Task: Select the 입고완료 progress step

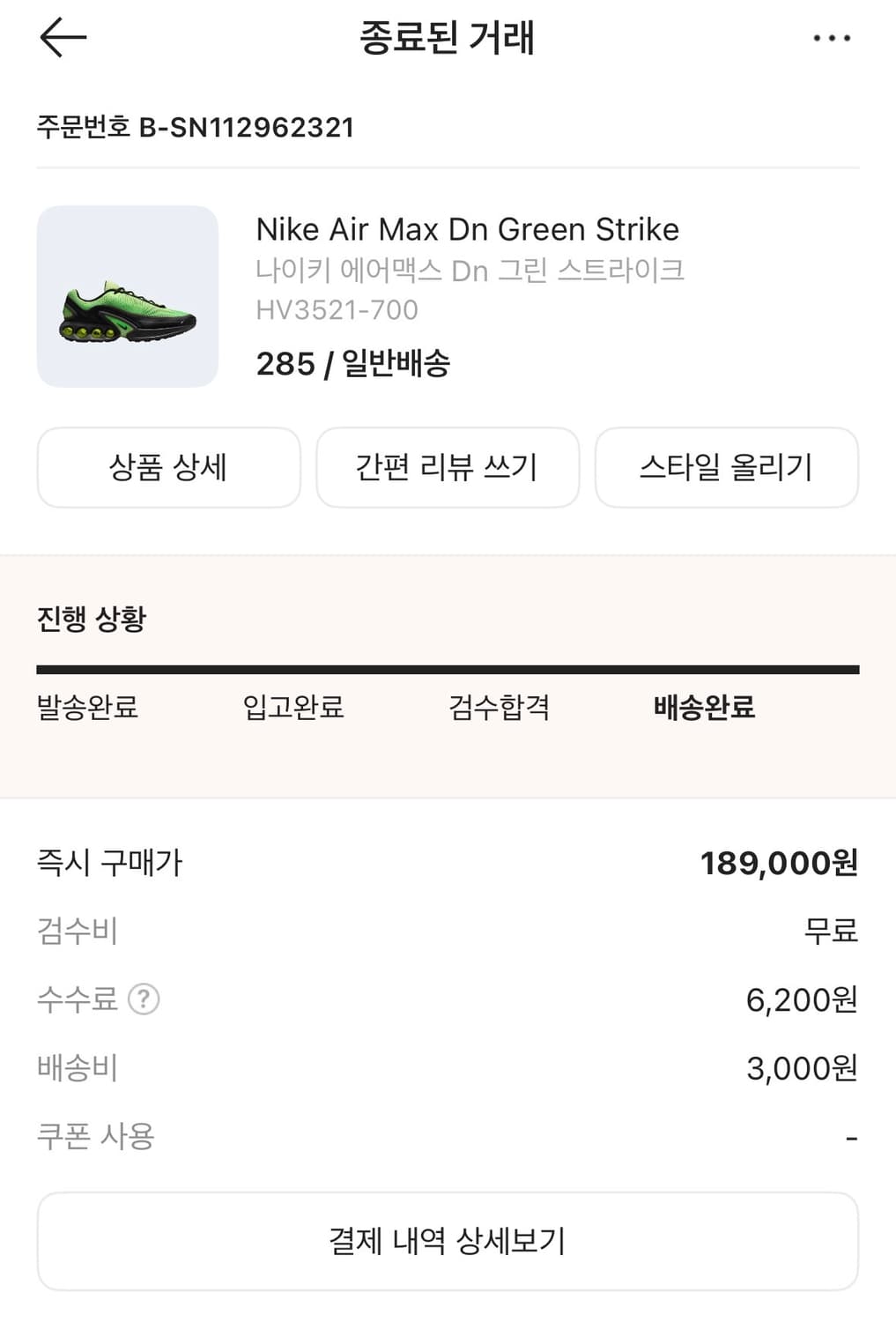Action: (x=294, y=707)
